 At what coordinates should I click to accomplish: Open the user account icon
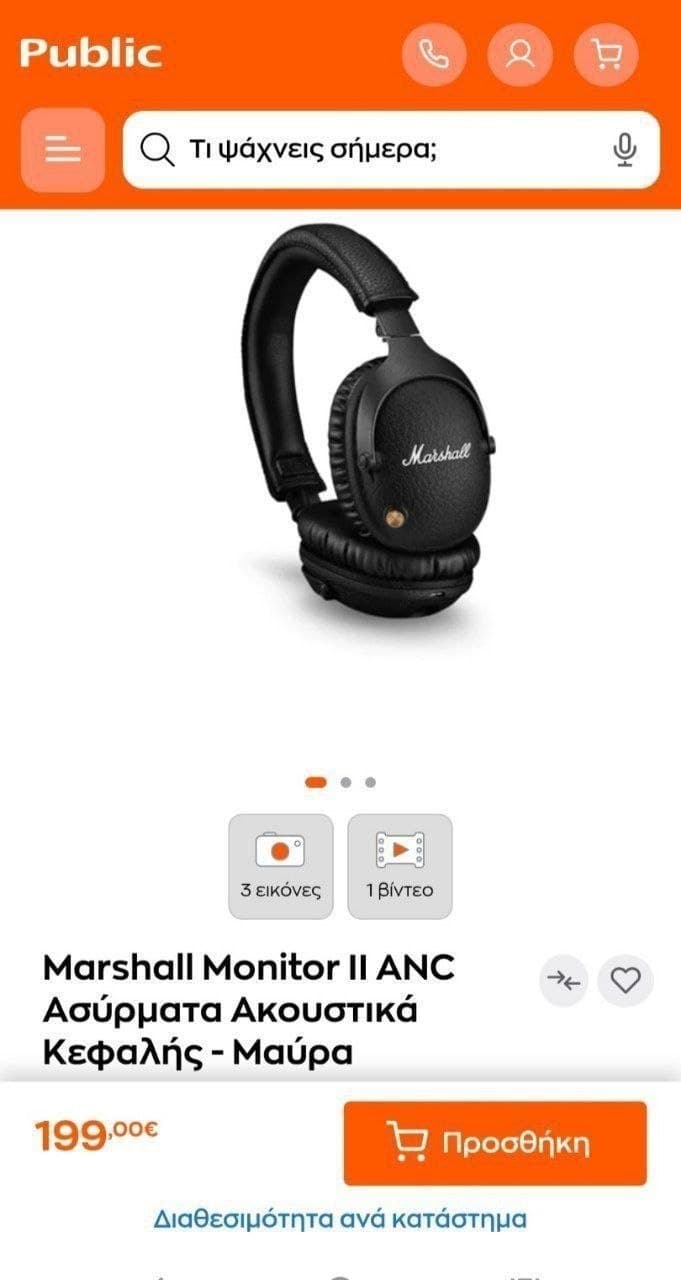point(520,53)
